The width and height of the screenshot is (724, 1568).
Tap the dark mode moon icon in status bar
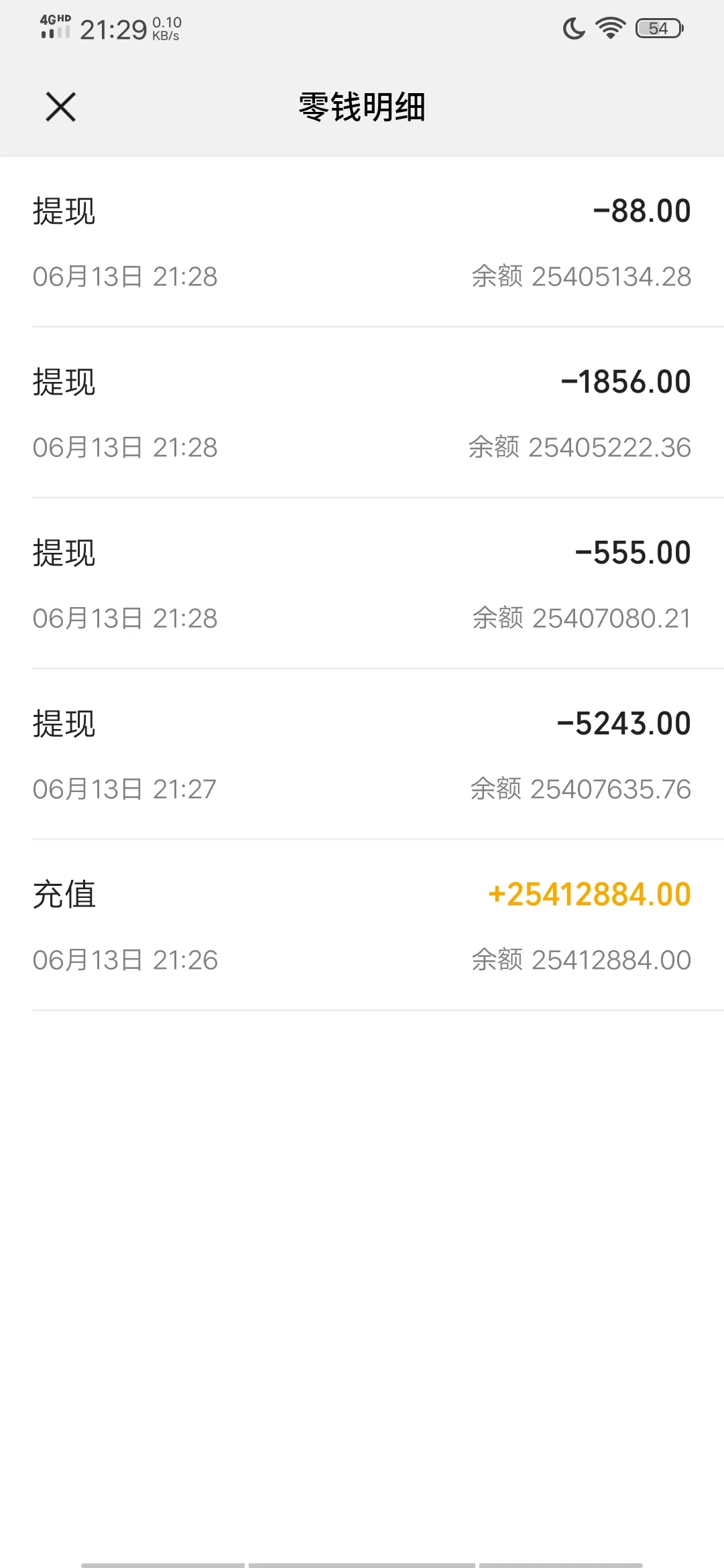(x=573, y=28)
